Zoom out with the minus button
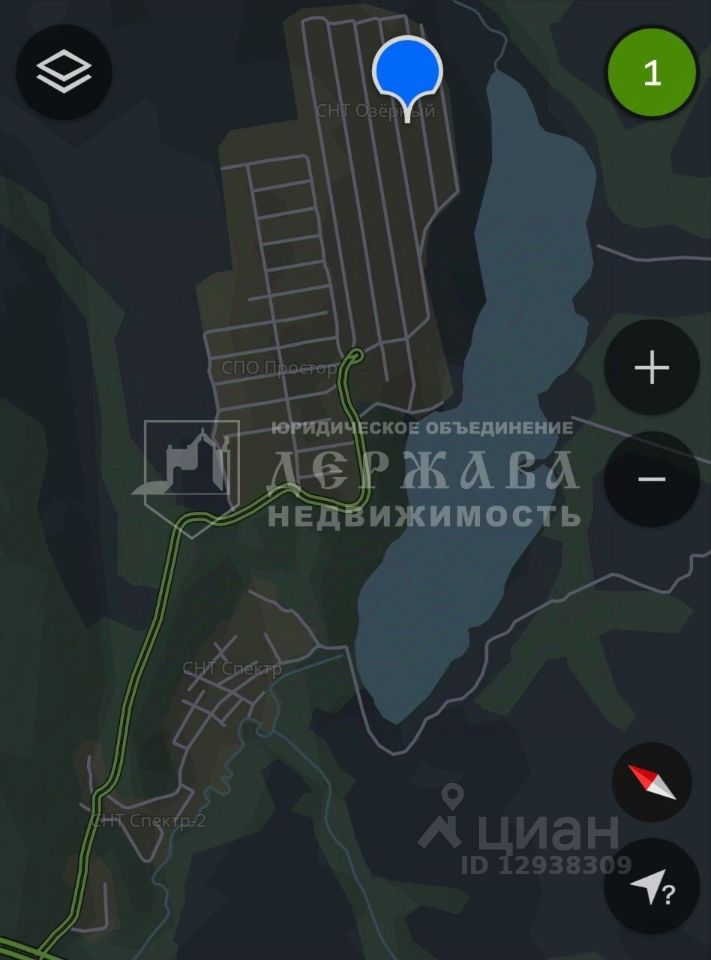The image size is (711, 960). coord(652,479)
